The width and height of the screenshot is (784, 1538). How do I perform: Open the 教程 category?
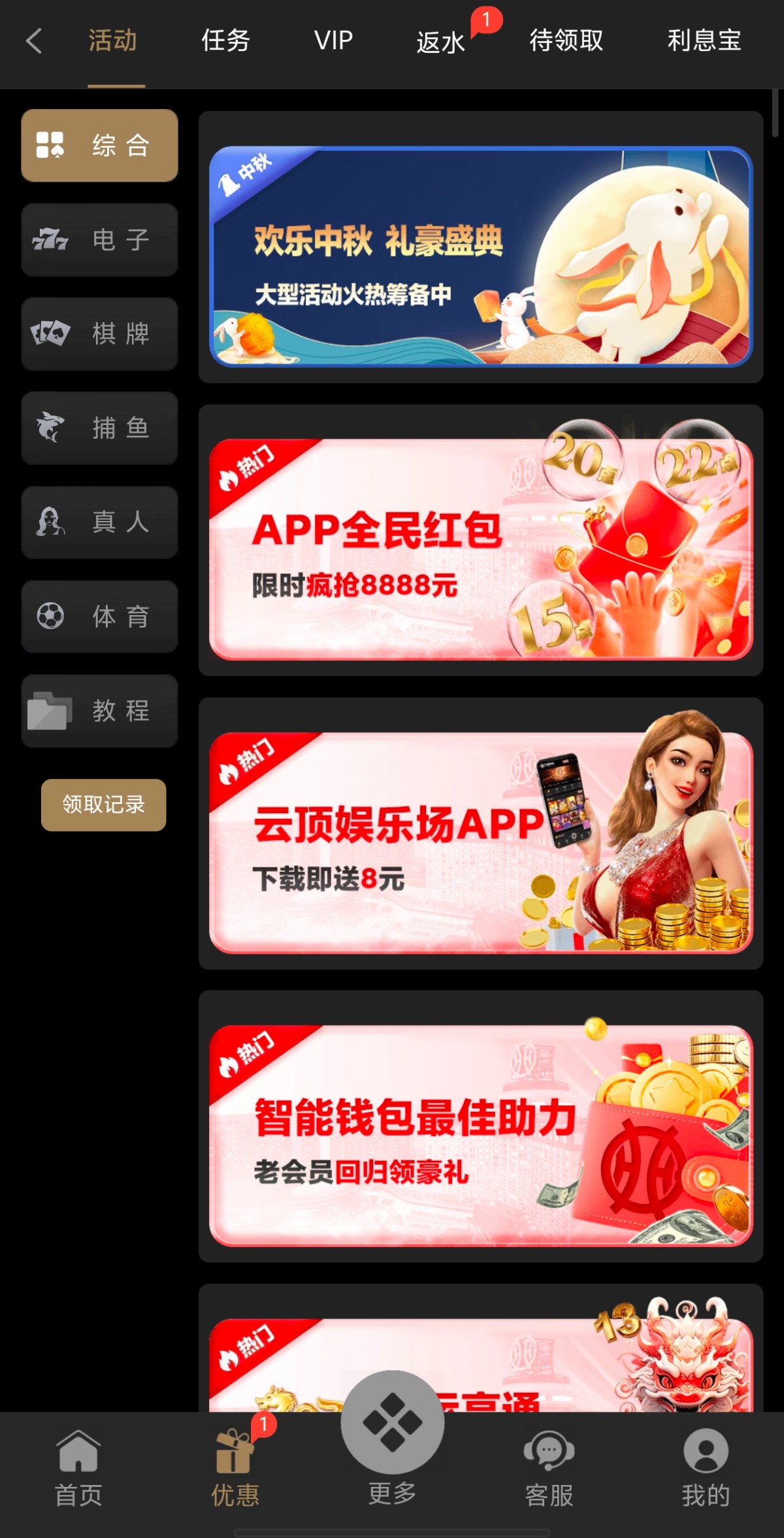[x=99, y=710]
